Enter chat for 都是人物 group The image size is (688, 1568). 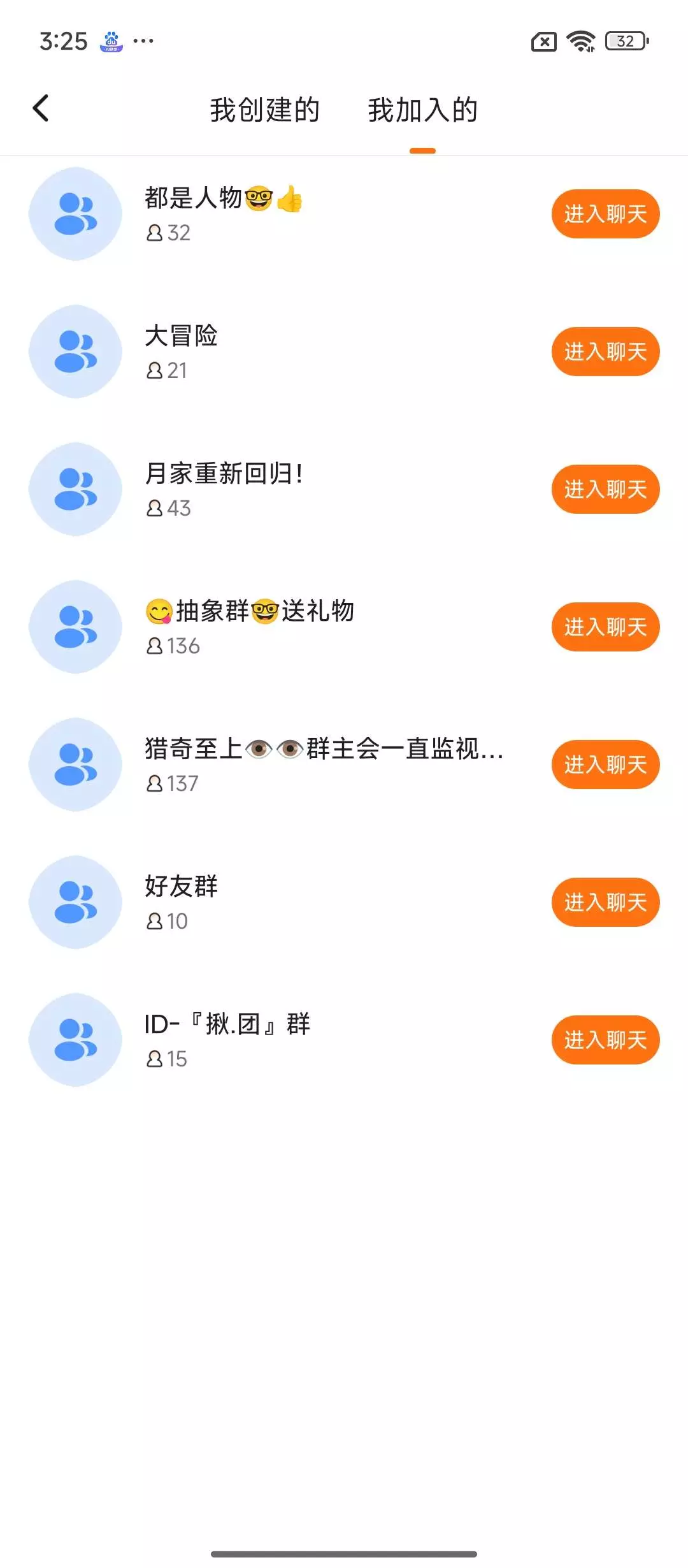tap(605, 214)
